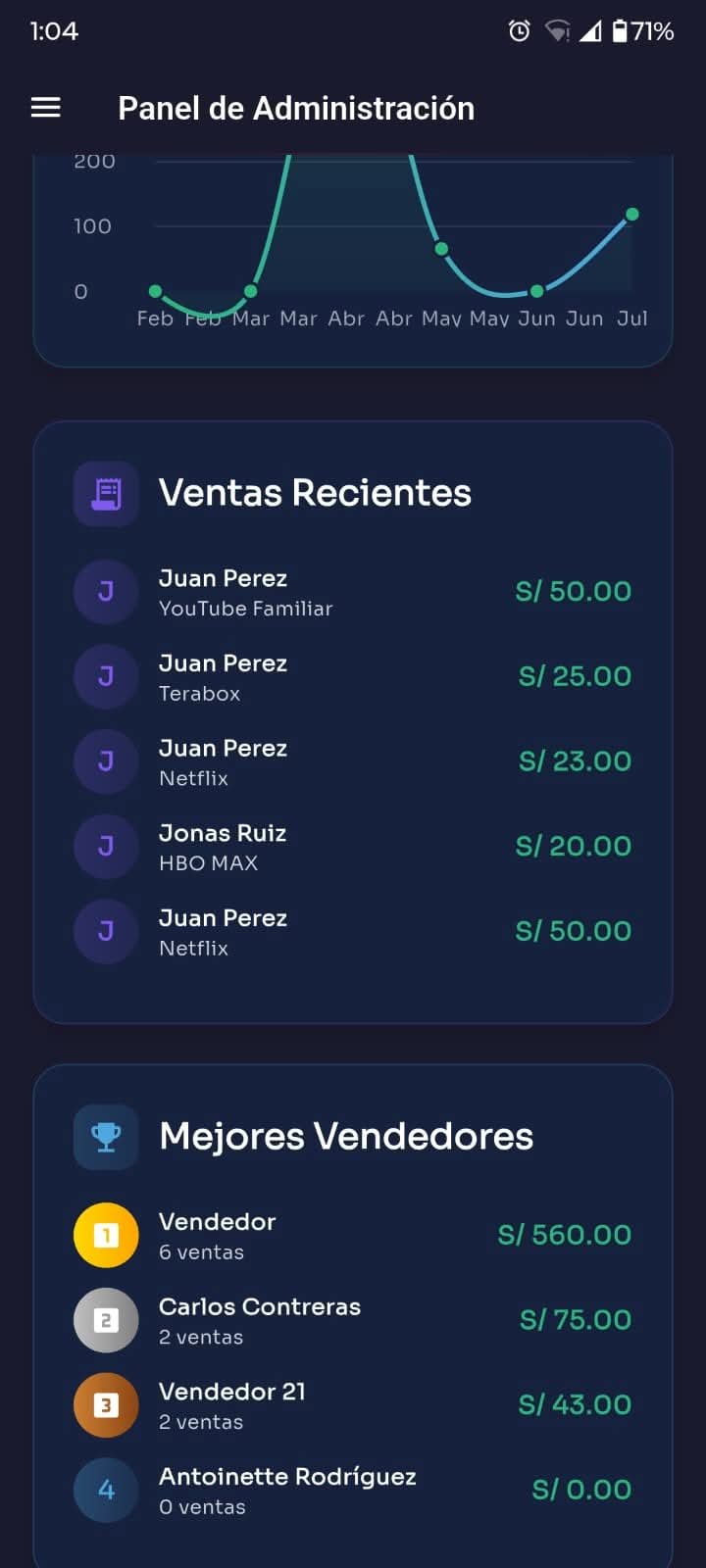706x1568 pixels.
Task: Open the navigation drawer menu
Action: coord(46,108)
